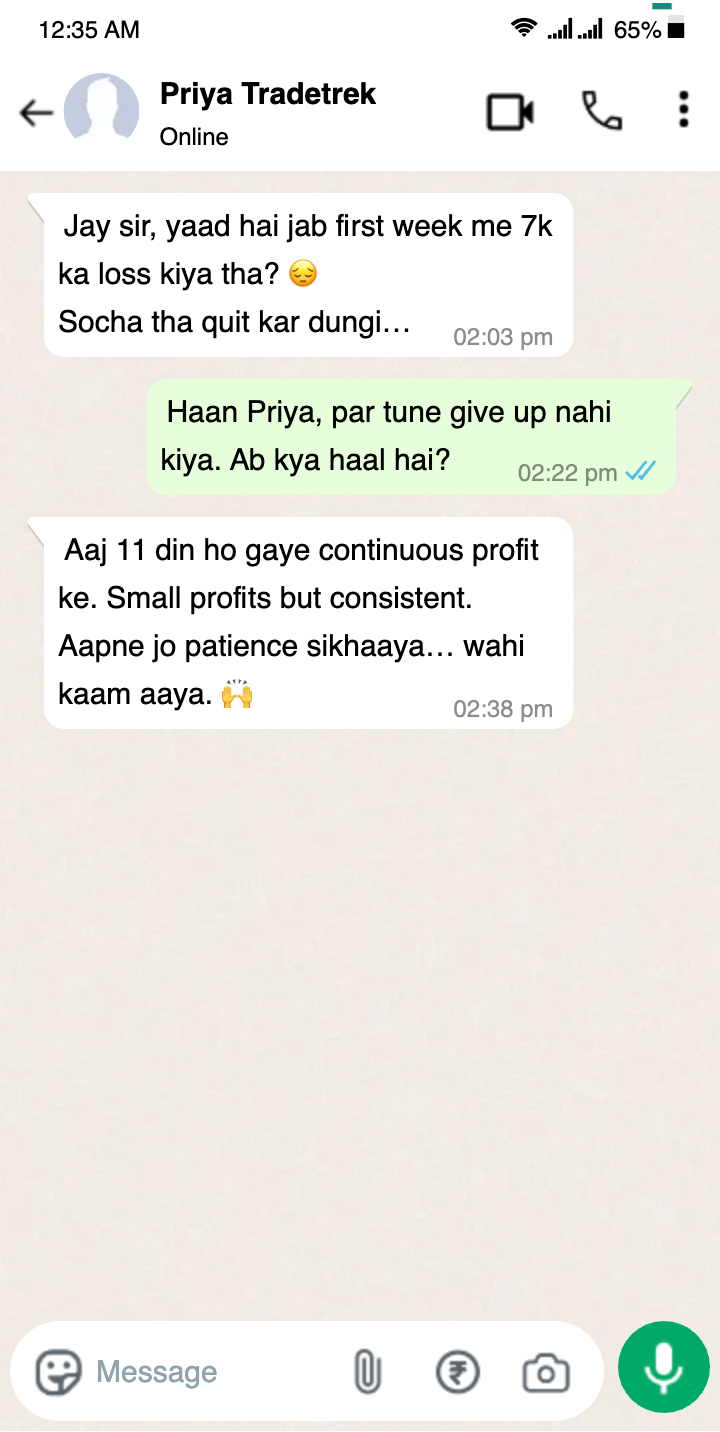Place a voice call from the chat header
Viewport: 720px width, 1432px height.
pyautogui.click(x=601, y=112)
